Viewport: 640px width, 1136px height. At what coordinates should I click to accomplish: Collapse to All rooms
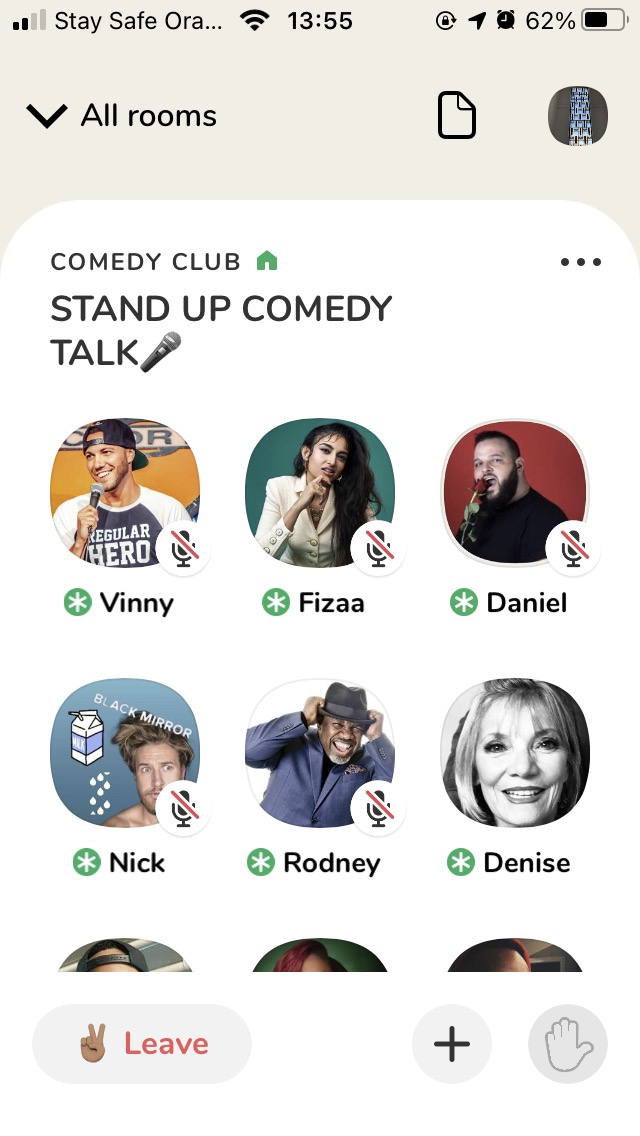[121, 116]
